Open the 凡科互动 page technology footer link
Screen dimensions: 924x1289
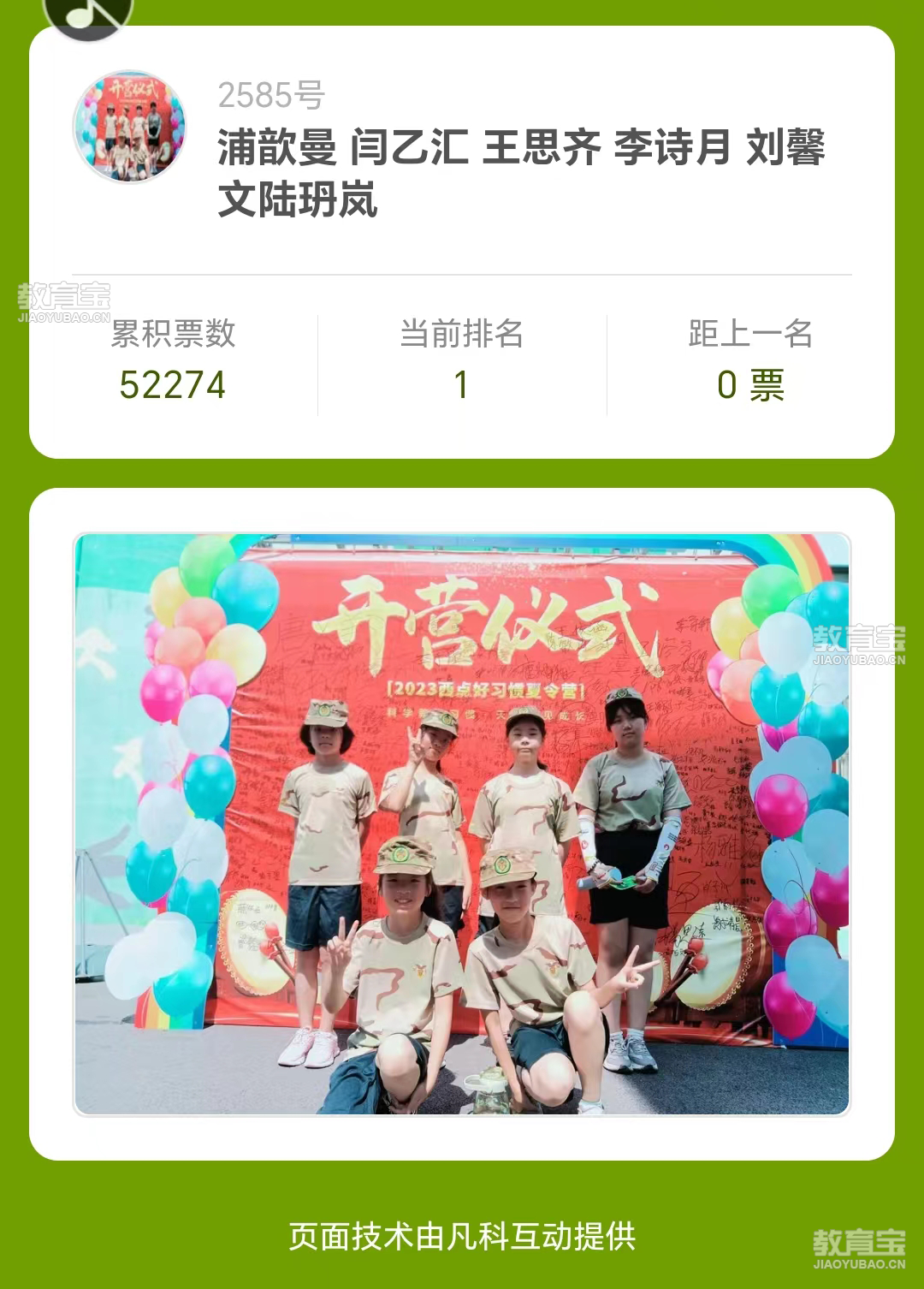point(462,1236)
